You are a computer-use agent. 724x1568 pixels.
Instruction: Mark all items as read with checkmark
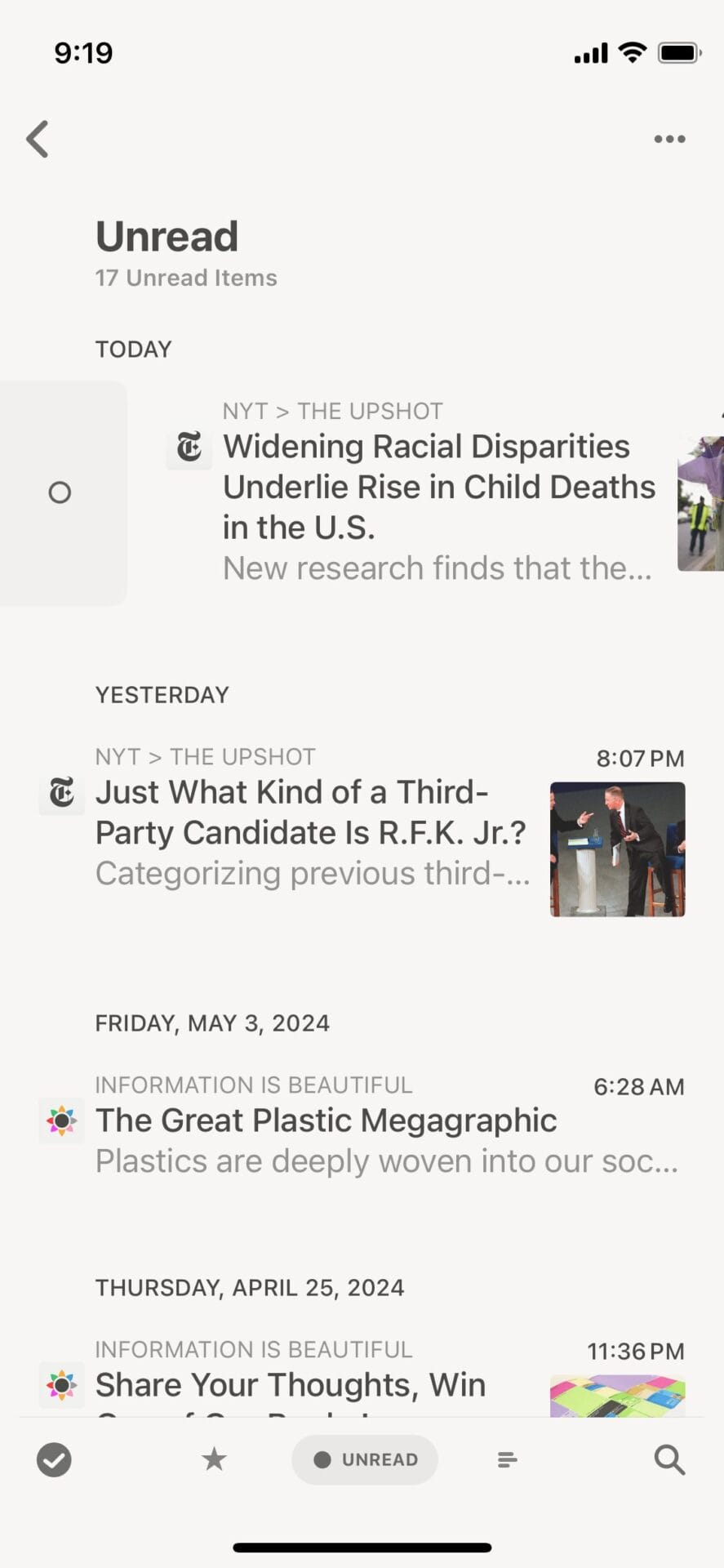pos(54,1459)
